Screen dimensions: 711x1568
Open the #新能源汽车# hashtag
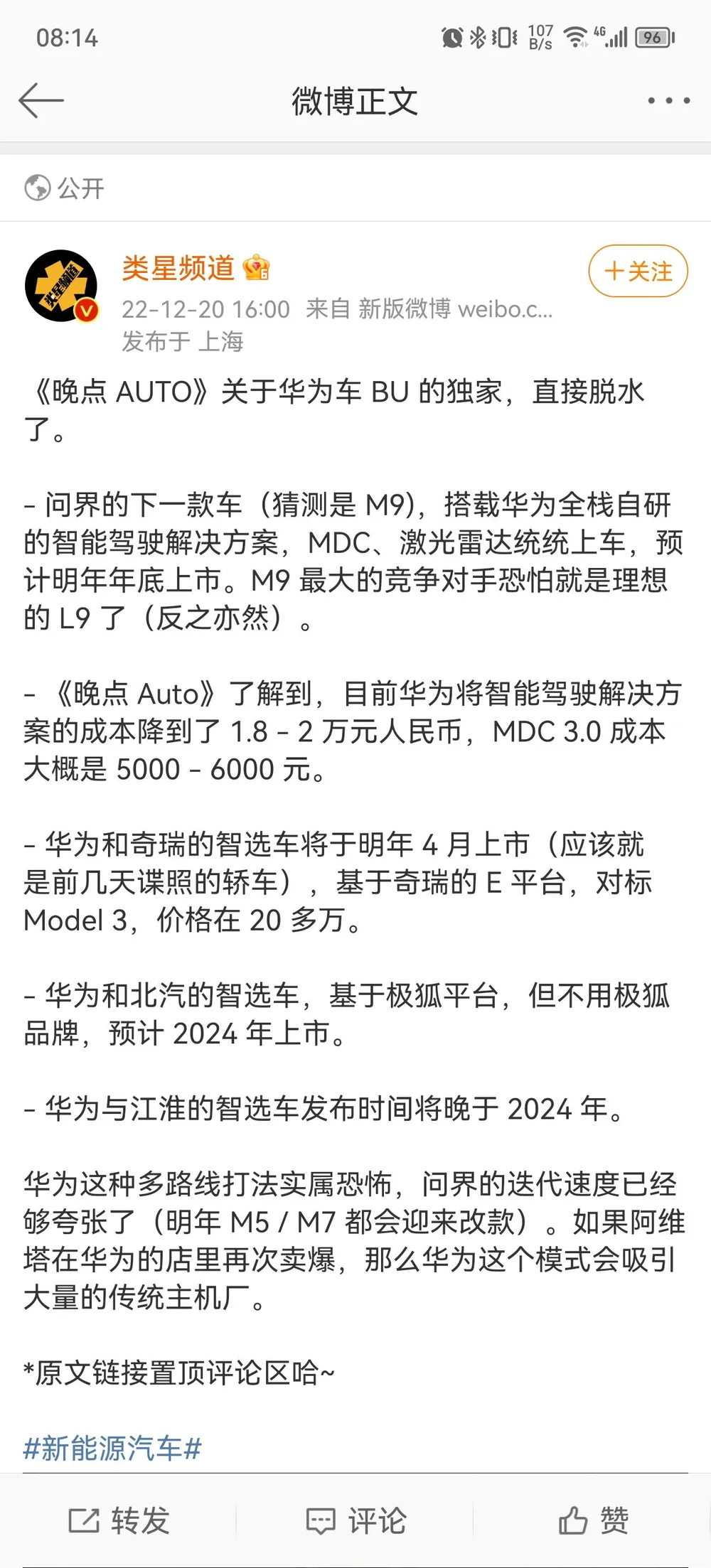pos(112,1448)
